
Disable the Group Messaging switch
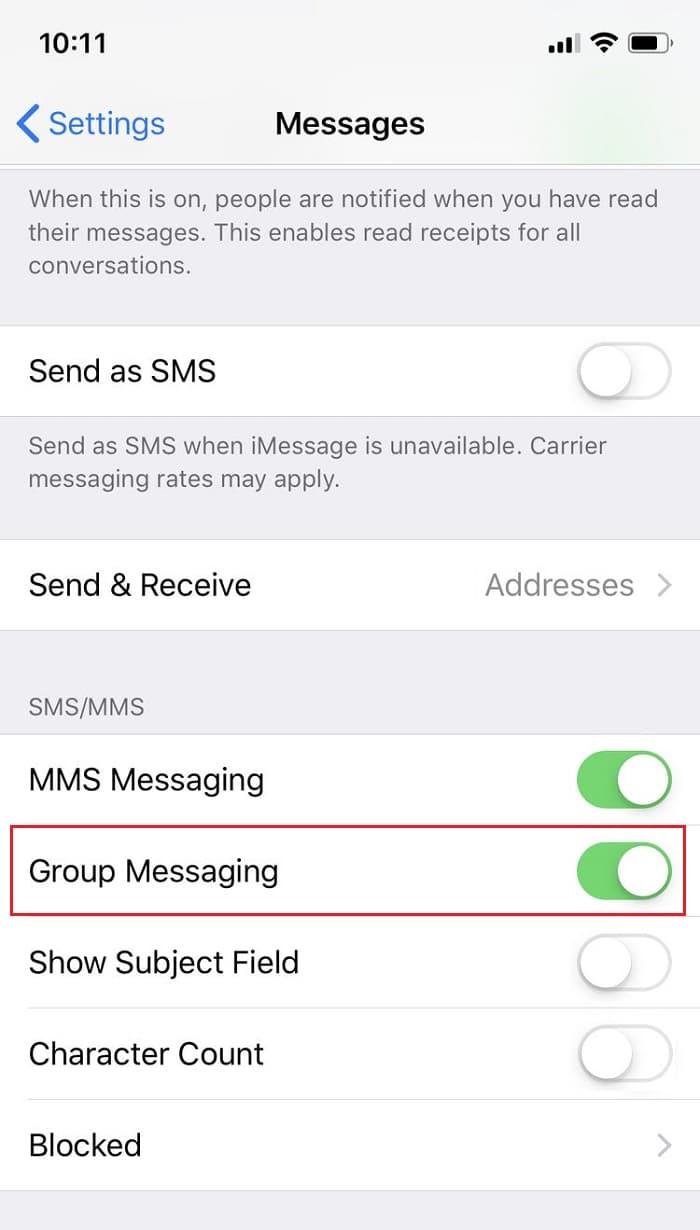click(x=623, y=871)
